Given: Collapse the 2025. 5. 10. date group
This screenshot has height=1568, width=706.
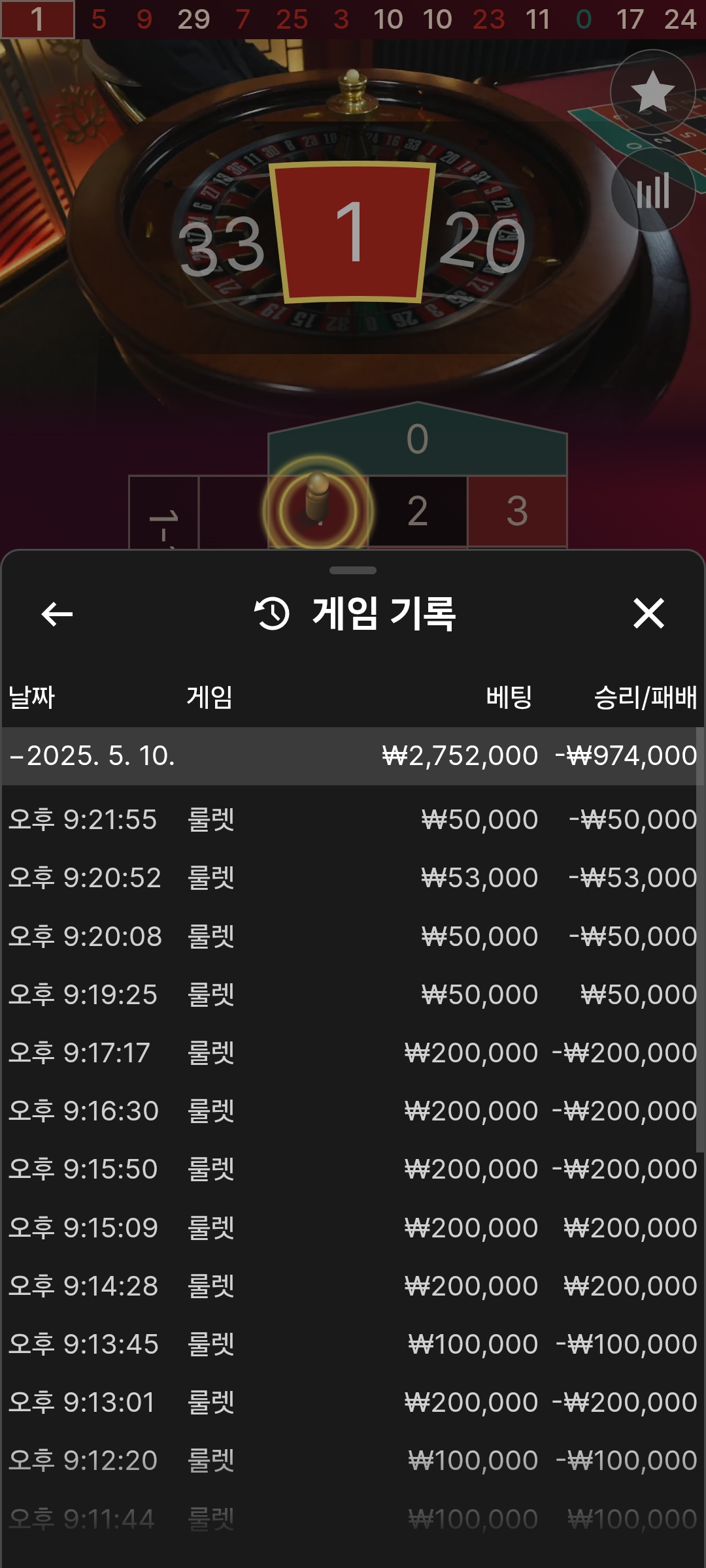Looking at the screenshot, I should [x=92, y=756].
